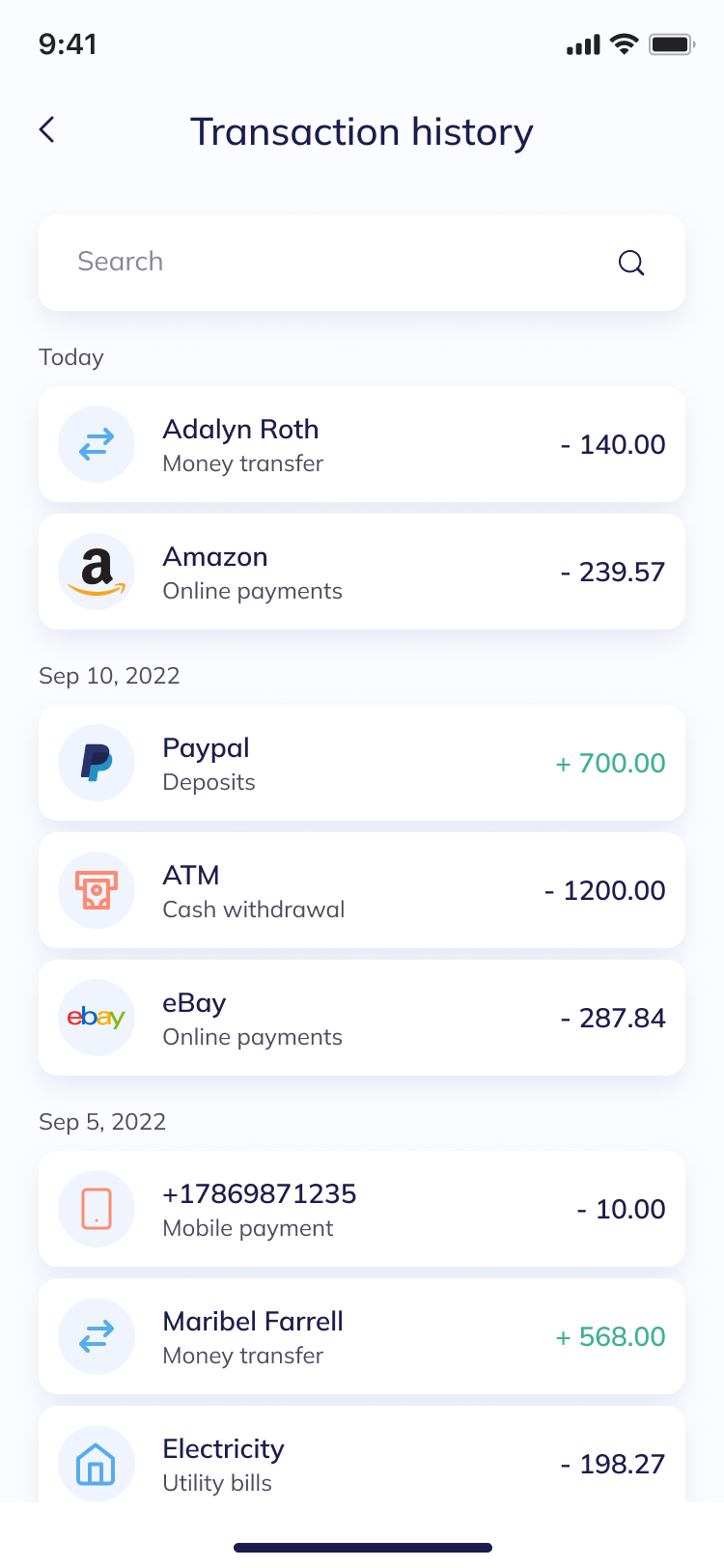Select the eBay online payments entry

362,1018
